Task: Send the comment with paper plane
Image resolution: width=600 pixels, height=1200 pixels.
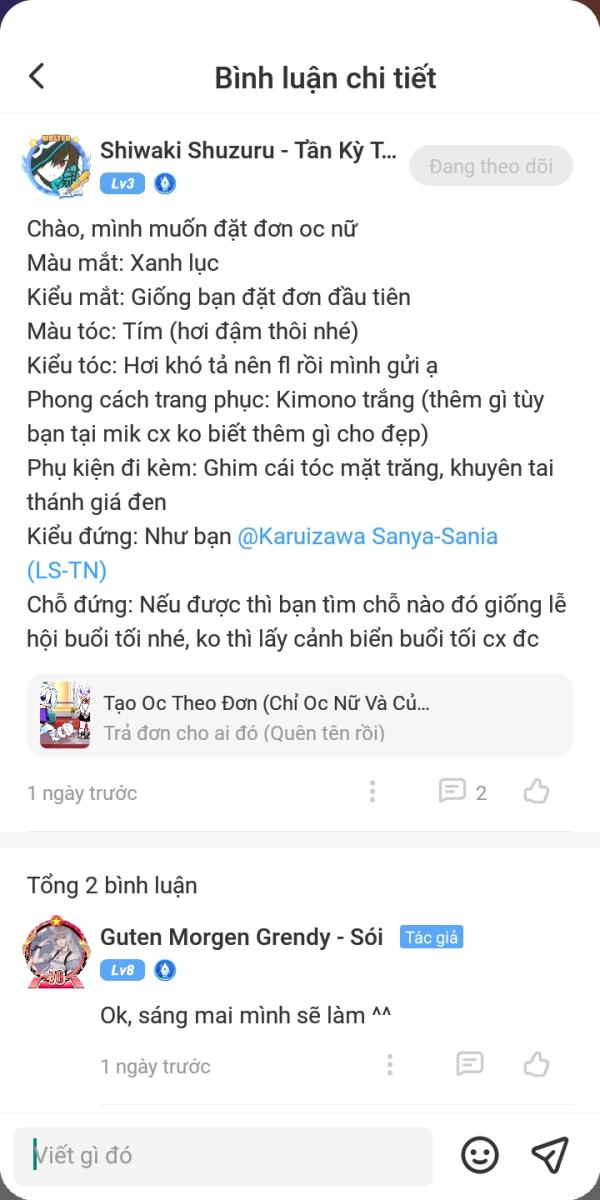Action: point(550,1155)
